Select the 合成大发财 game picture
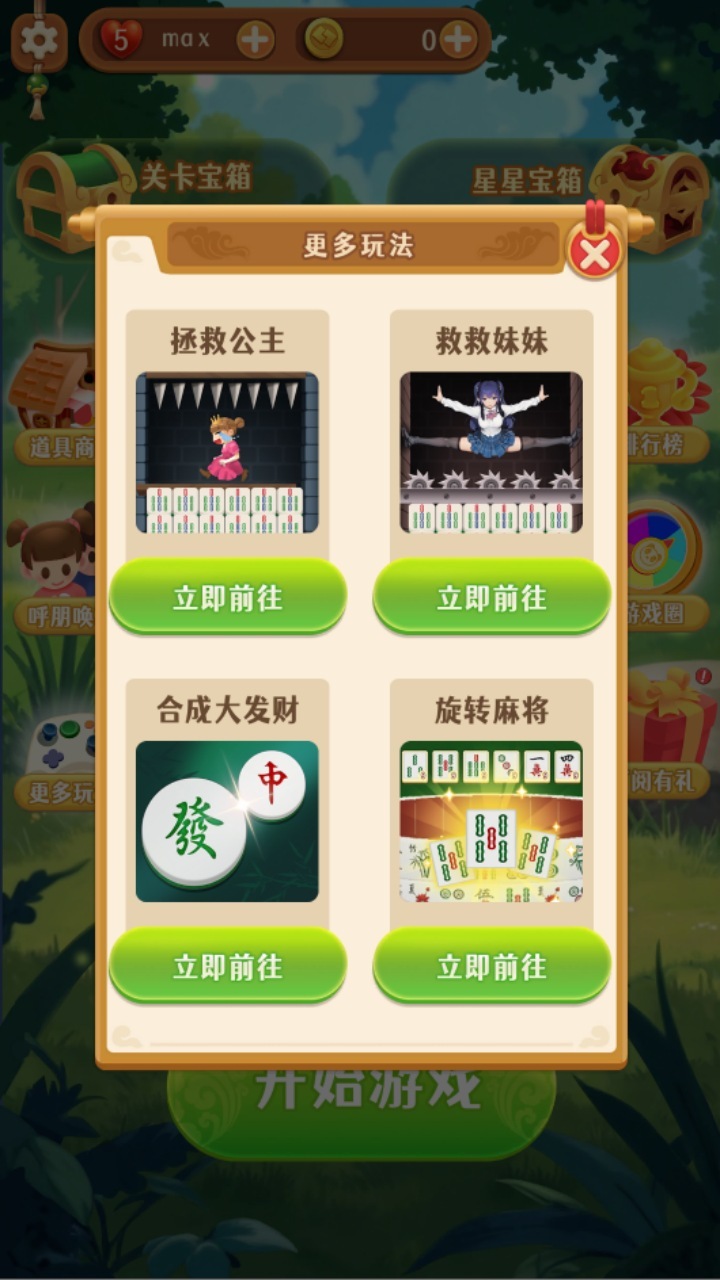 pyautogui.click(x=227, y=821)
